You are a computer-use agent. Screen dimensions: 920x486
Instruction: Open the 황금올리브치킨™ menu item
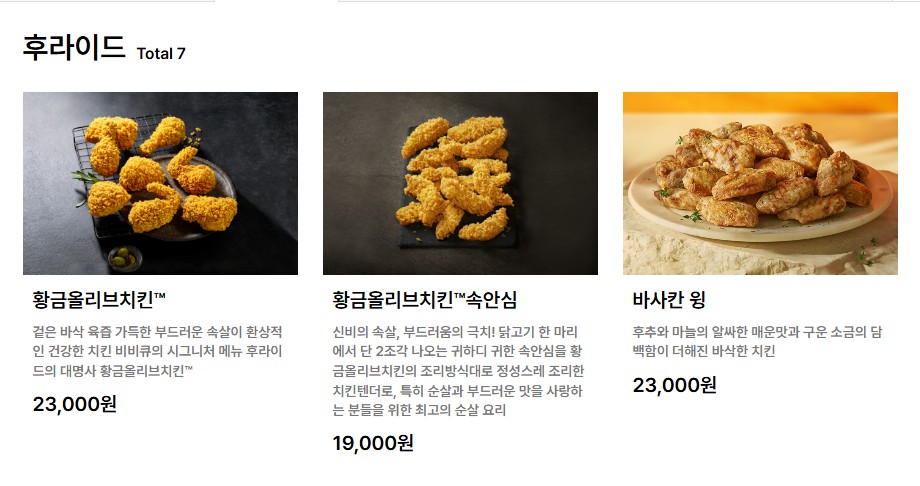(160, 184)
